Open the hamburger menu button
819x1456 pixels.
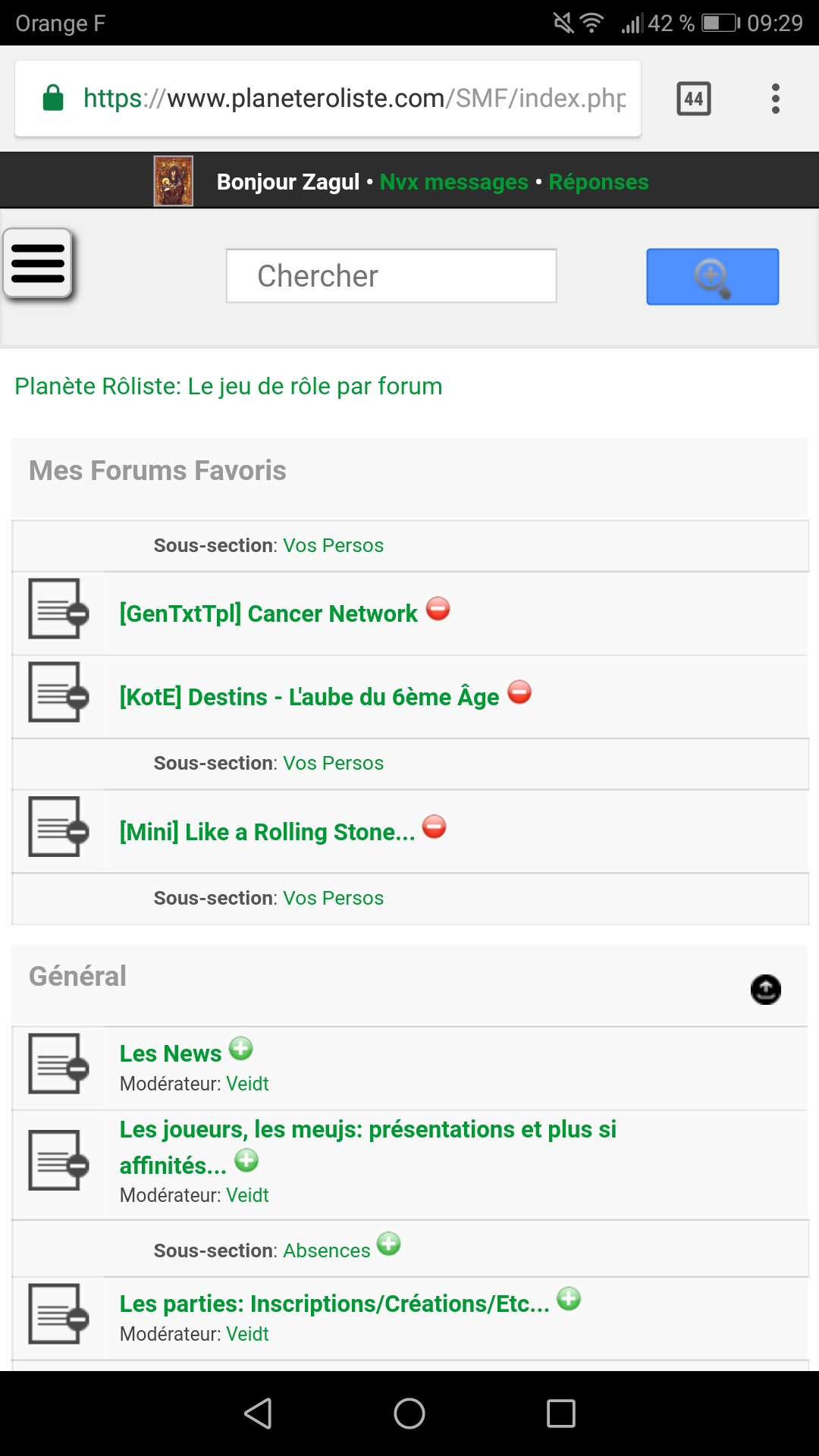click(x=38, y=264)
